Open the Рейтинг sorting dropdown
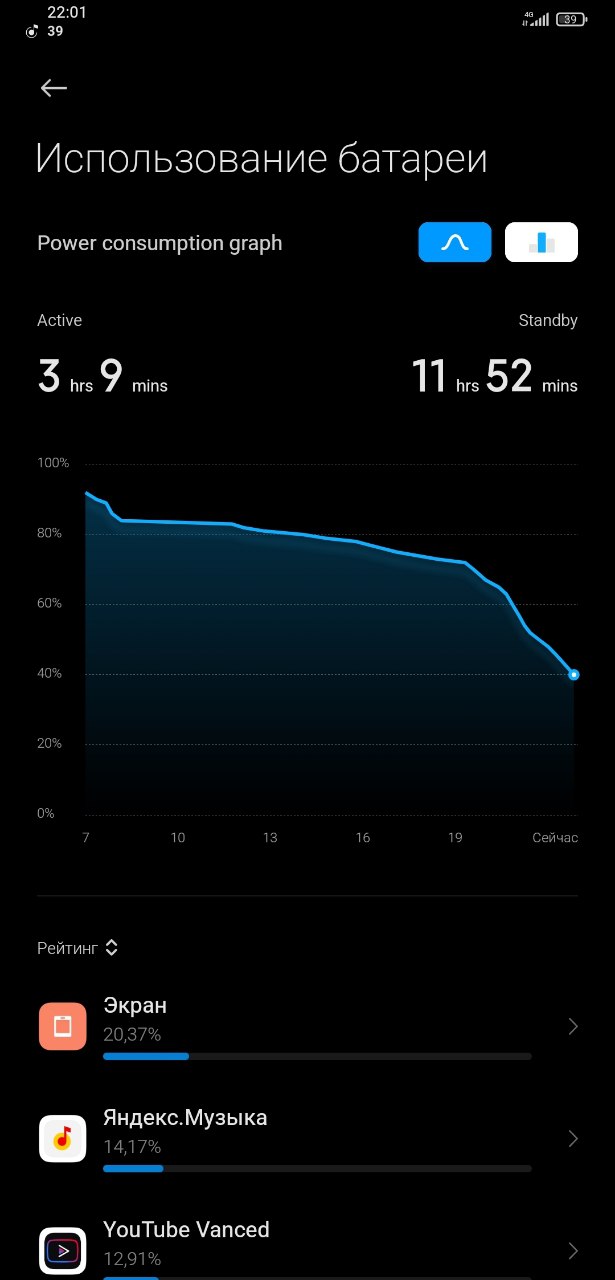 [78, 948]
